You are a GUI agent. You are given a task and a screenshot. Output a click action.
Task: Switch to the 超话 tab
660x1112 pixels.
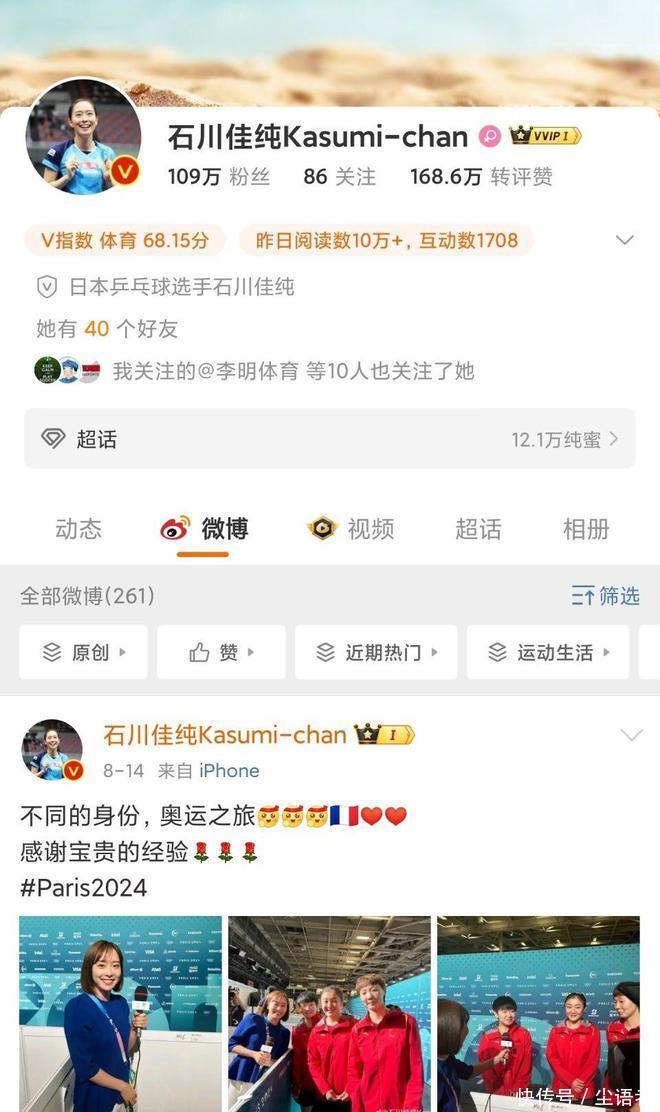point(478,529)
